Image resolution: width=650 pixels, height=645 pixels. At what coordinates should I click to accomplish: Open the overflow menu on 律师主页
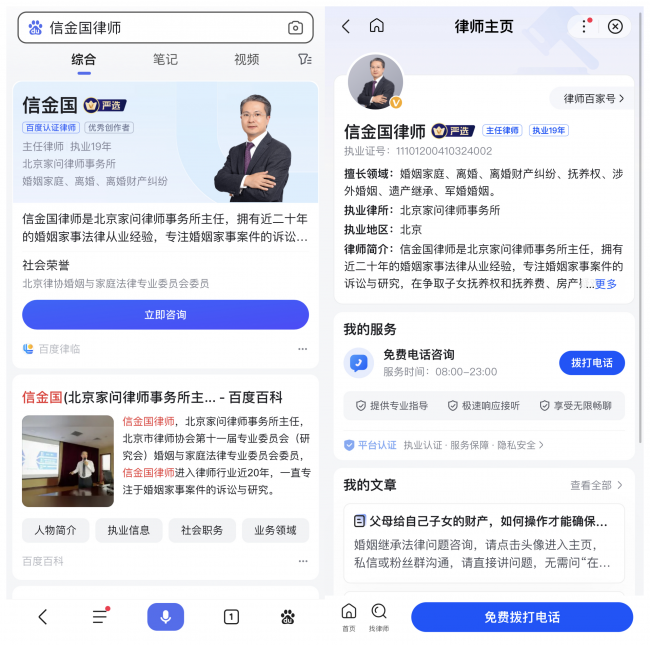(585, 27)
